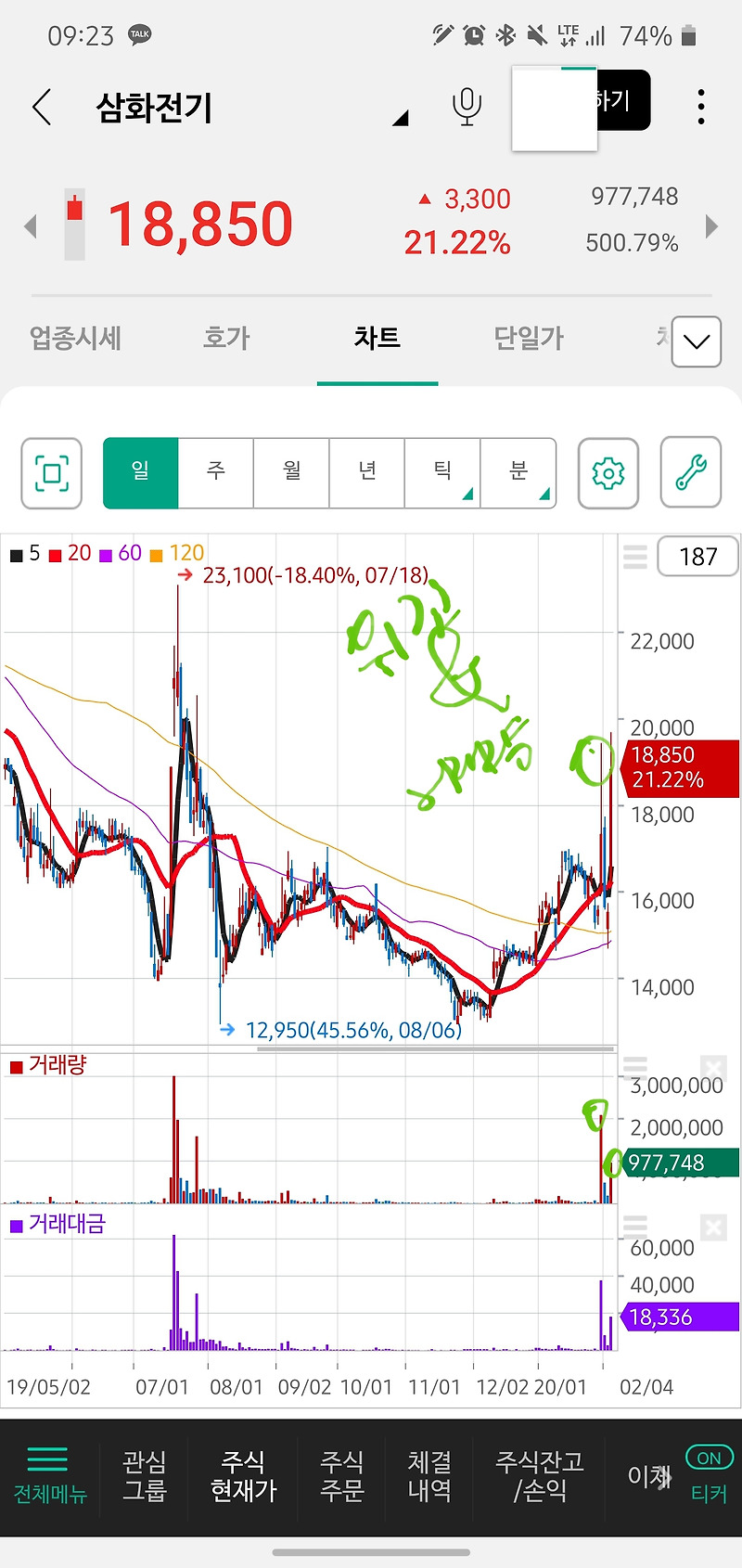Expand the tab list with chevron

tap(696, 341)
